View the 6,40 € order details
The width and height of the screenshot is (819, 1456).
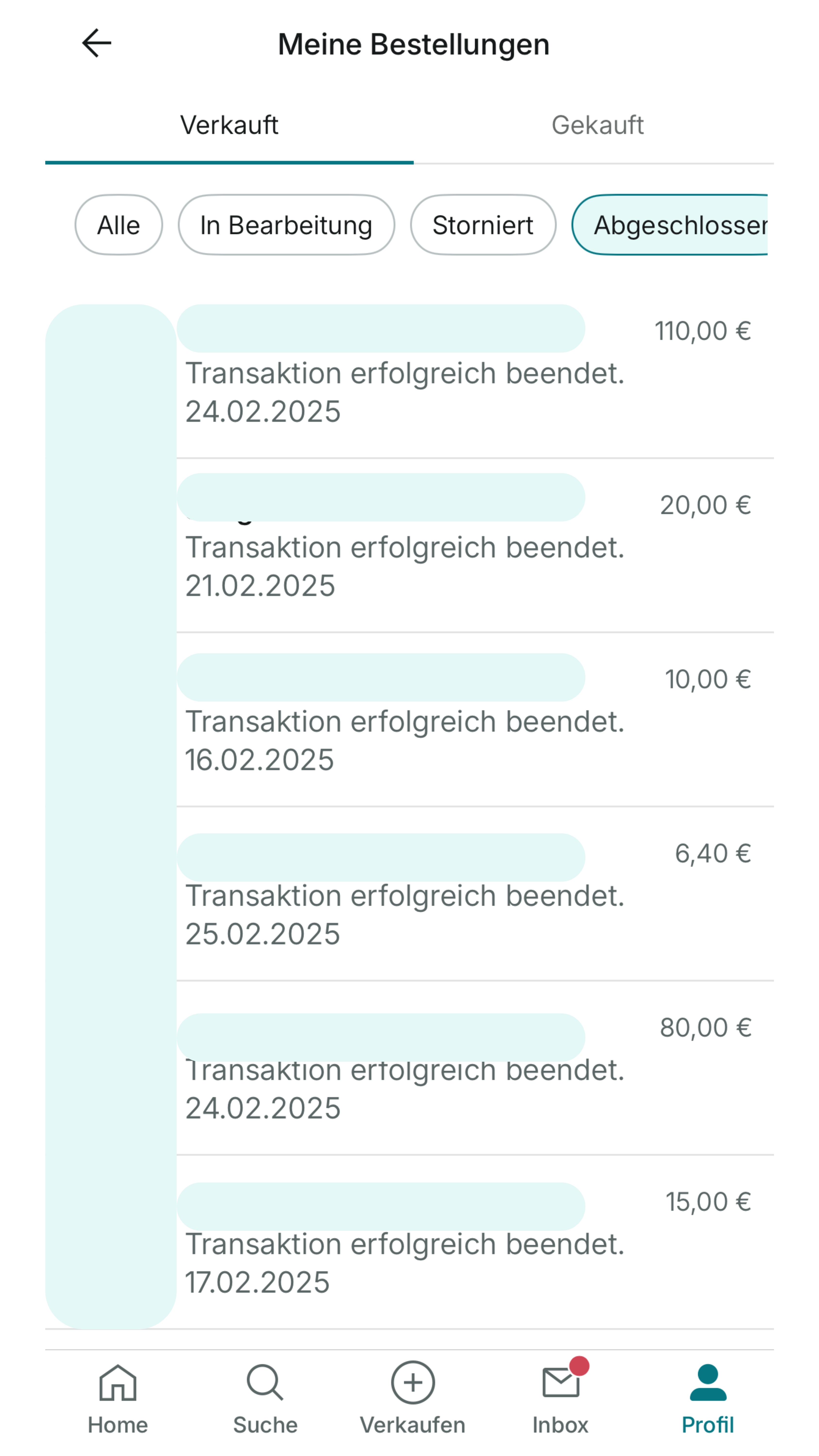(475, 893)
